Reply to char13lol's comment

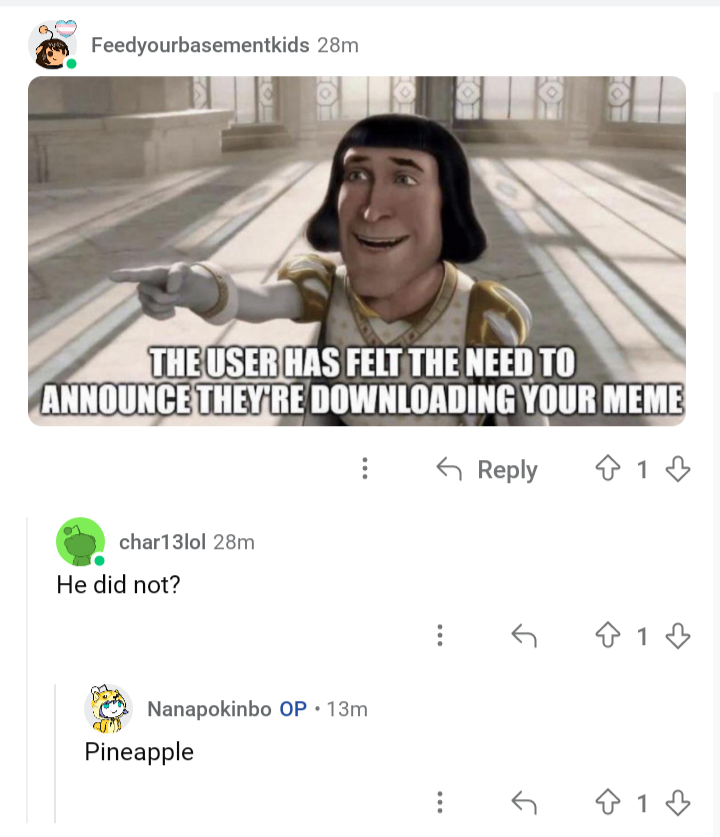[x=524, y=636]
